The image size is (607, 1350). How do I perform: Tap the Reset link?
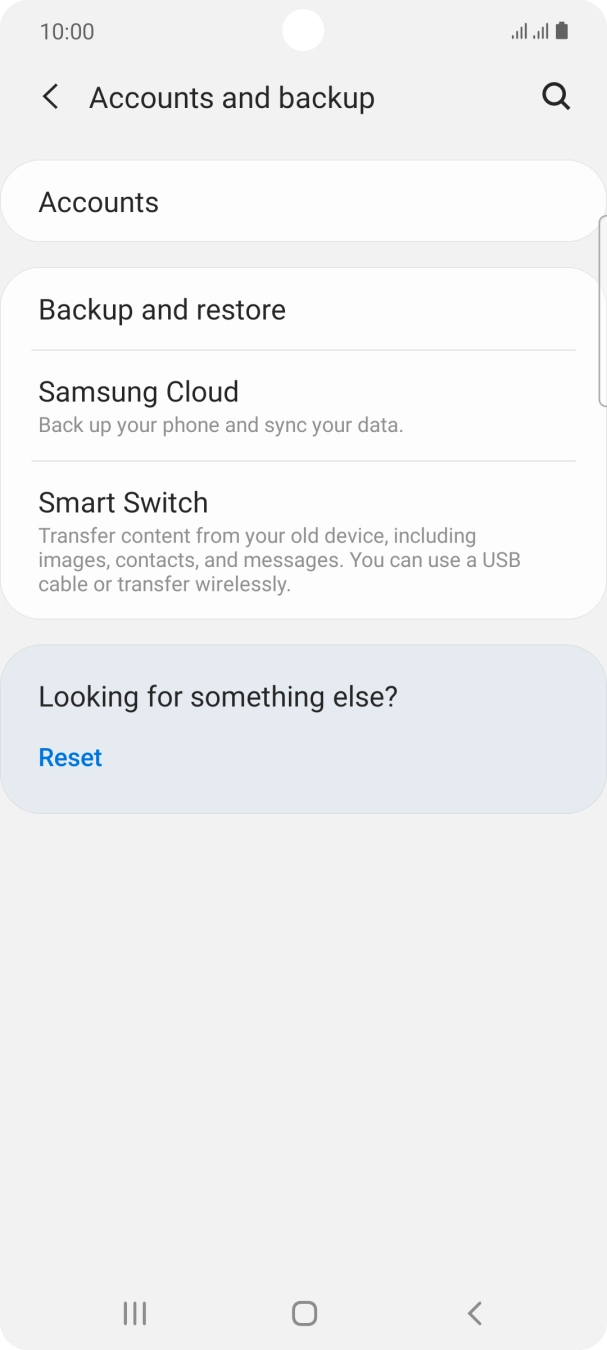[x=70, y=757]
